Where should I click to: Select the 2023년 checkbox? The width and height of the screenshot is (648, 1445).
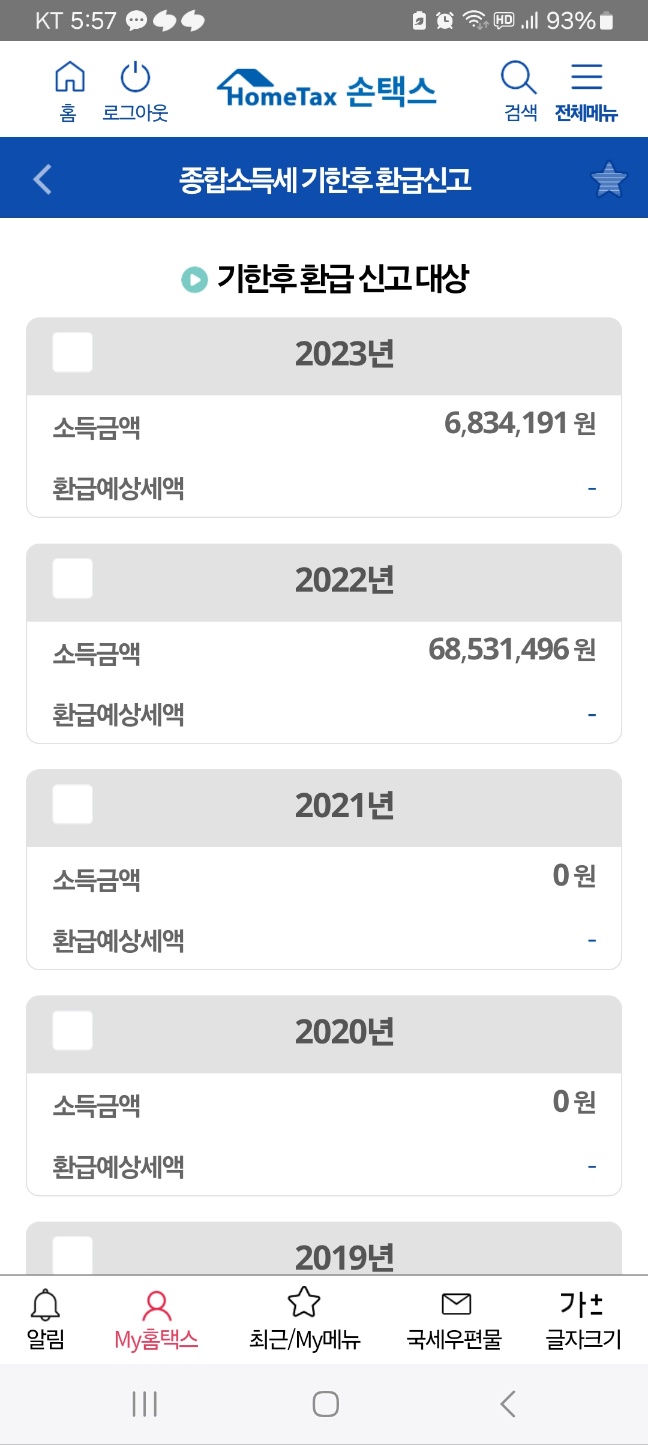click(x=72, y=353)
